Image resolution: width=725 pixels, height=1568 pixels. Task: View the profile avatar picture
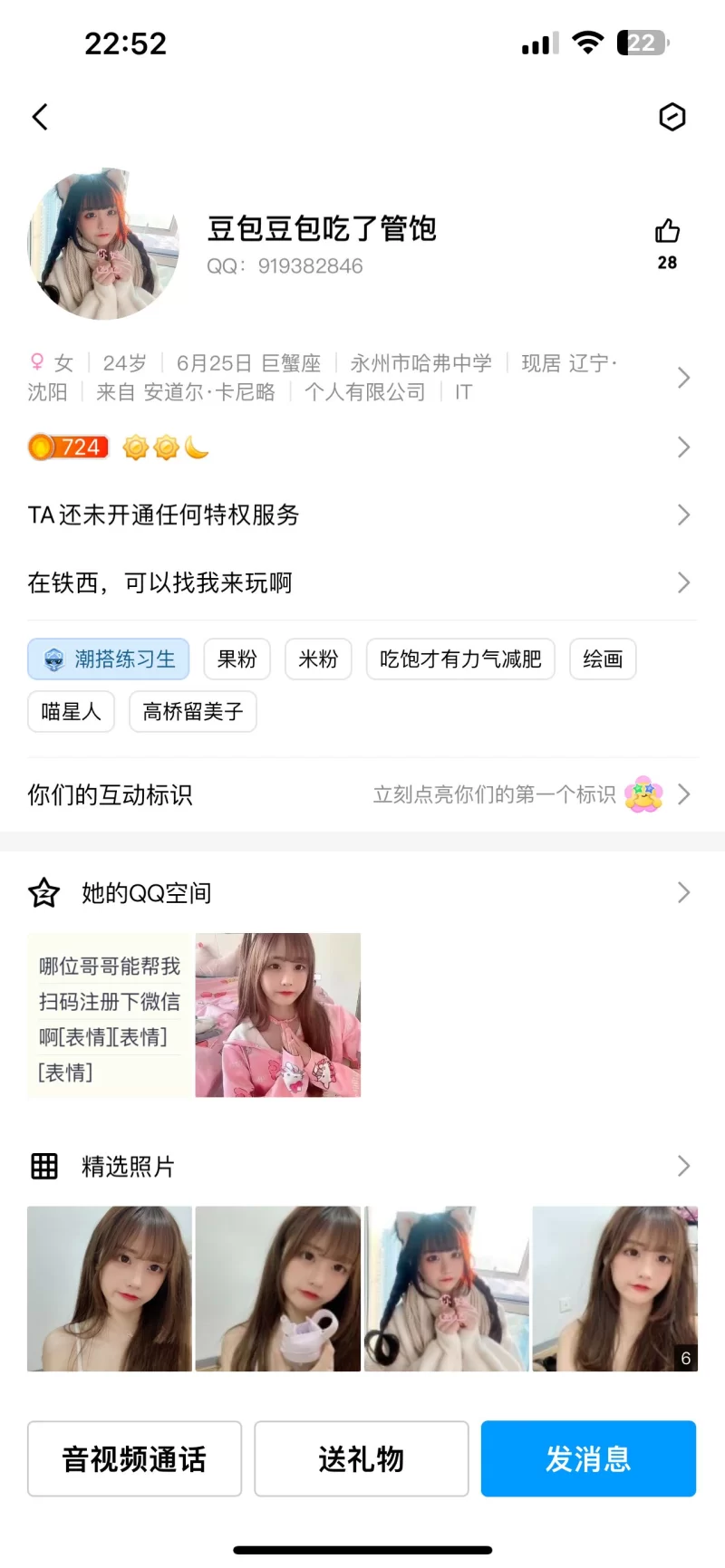coord(103,245)
